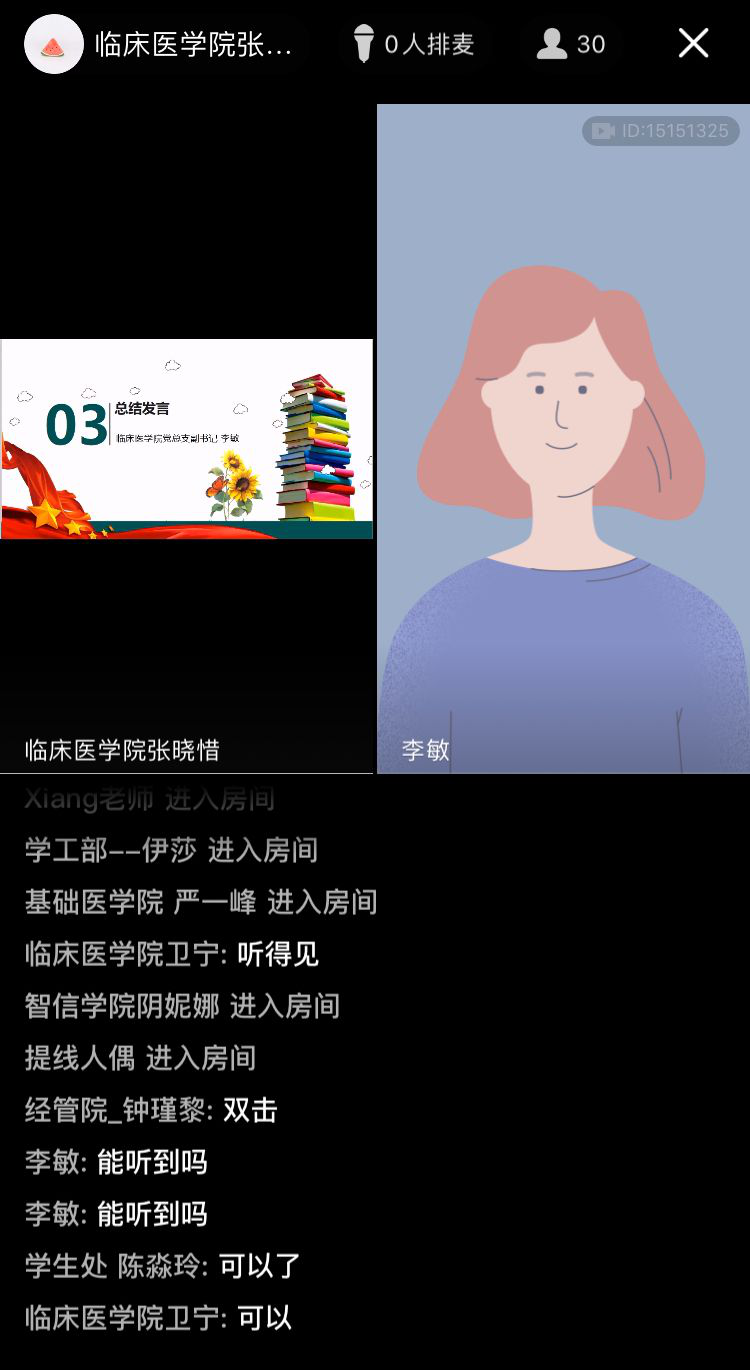Open 李敏's video tile

[x=563, y=439]
